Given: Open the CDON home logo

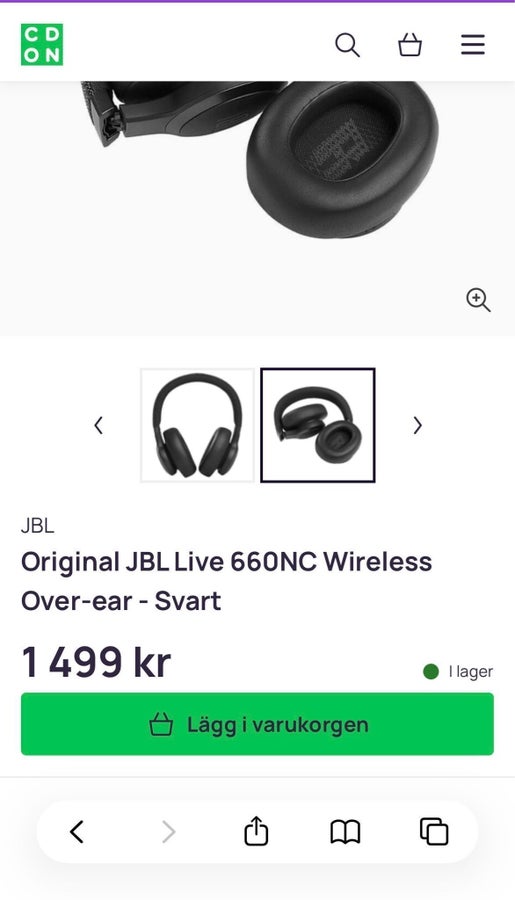Looking at the screenshot, I should [42, 45].
